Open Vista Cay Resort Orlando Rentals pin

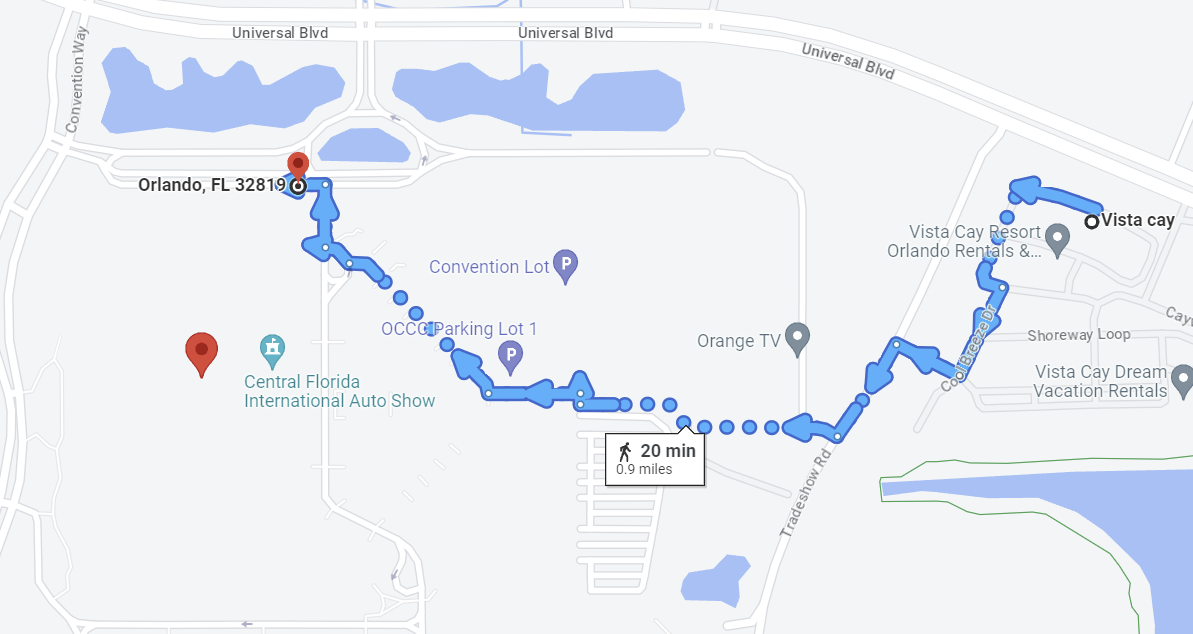point(1058,238)
